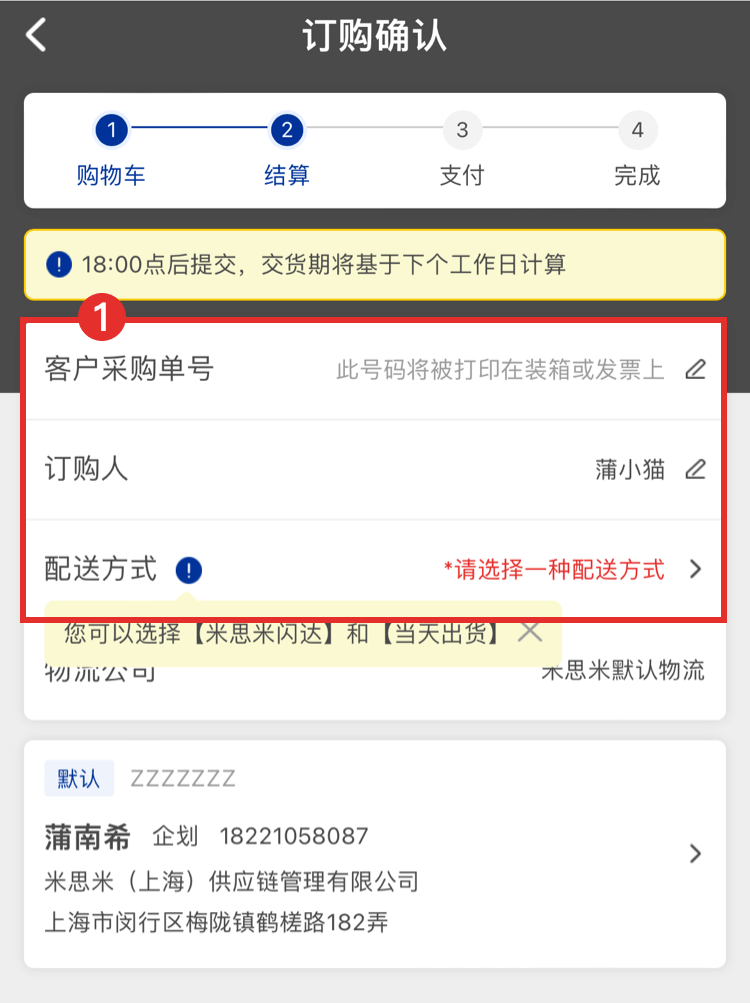The height and width of the screenshot is (1003, 750).
Task: Edit the 订购人 name 蒲小猫
Action: tap(695, 469)
